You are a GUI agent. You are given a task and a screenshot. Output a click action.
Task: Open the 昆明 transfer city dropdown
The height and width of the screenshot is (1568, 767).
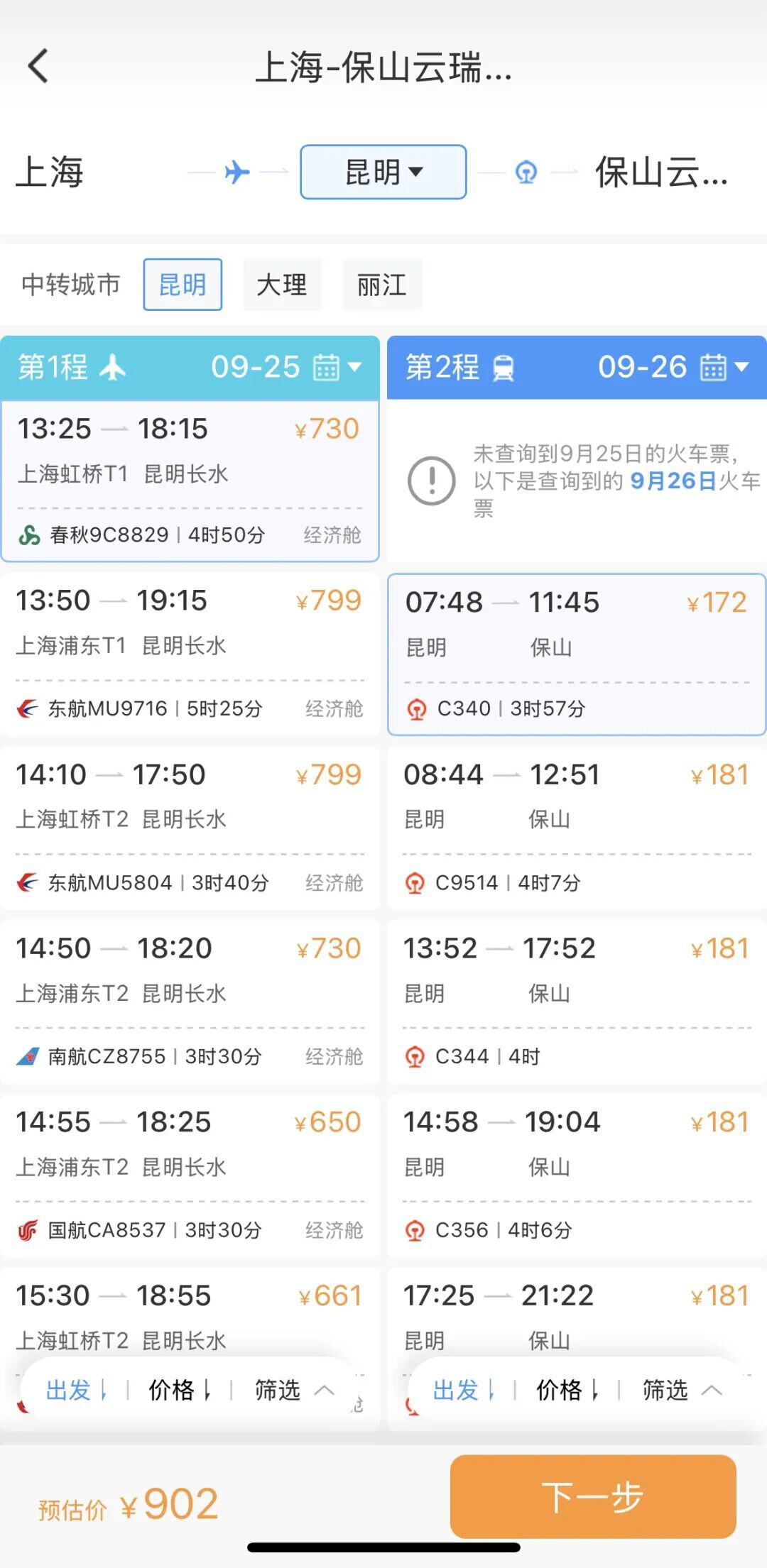click(x=383, y=172)
